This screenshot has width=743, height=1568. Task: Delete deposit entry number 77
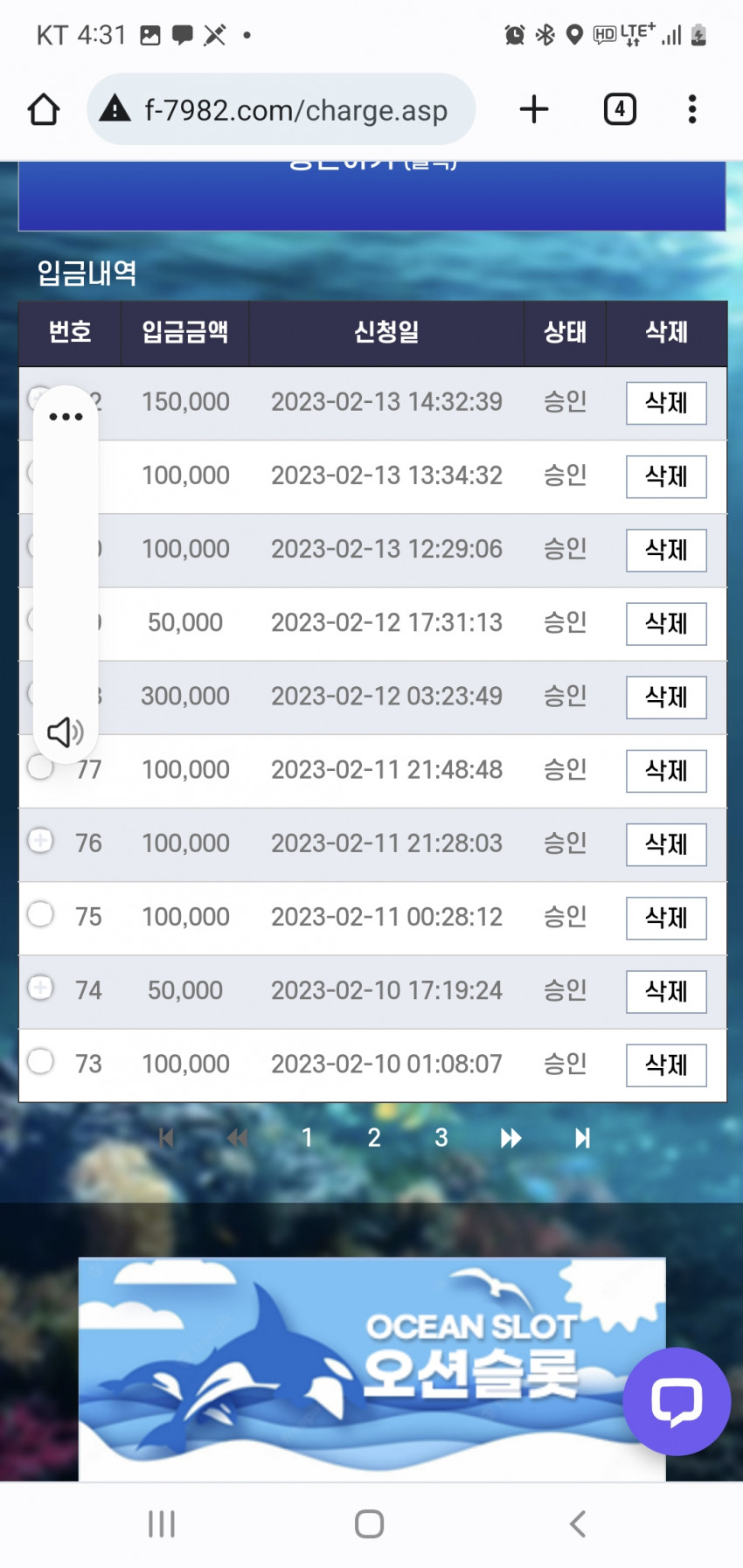point(666,771)
